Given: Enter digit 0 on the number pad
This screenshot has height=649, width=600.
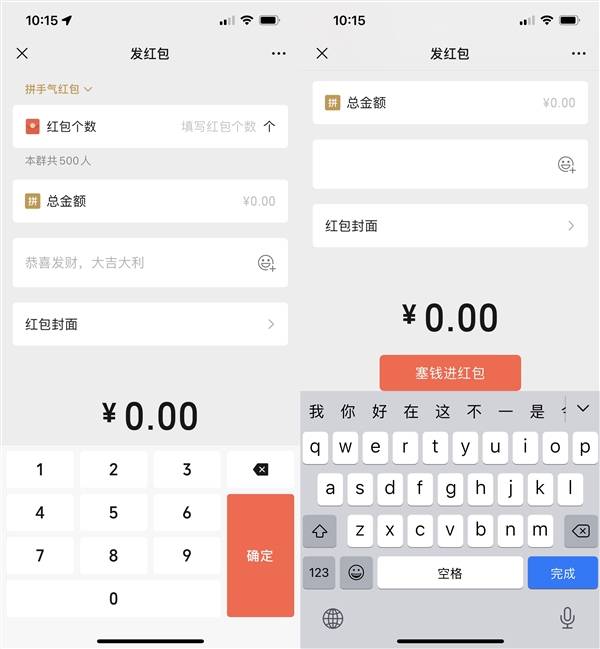Looking at the screenshot, I should pos(113,598).
